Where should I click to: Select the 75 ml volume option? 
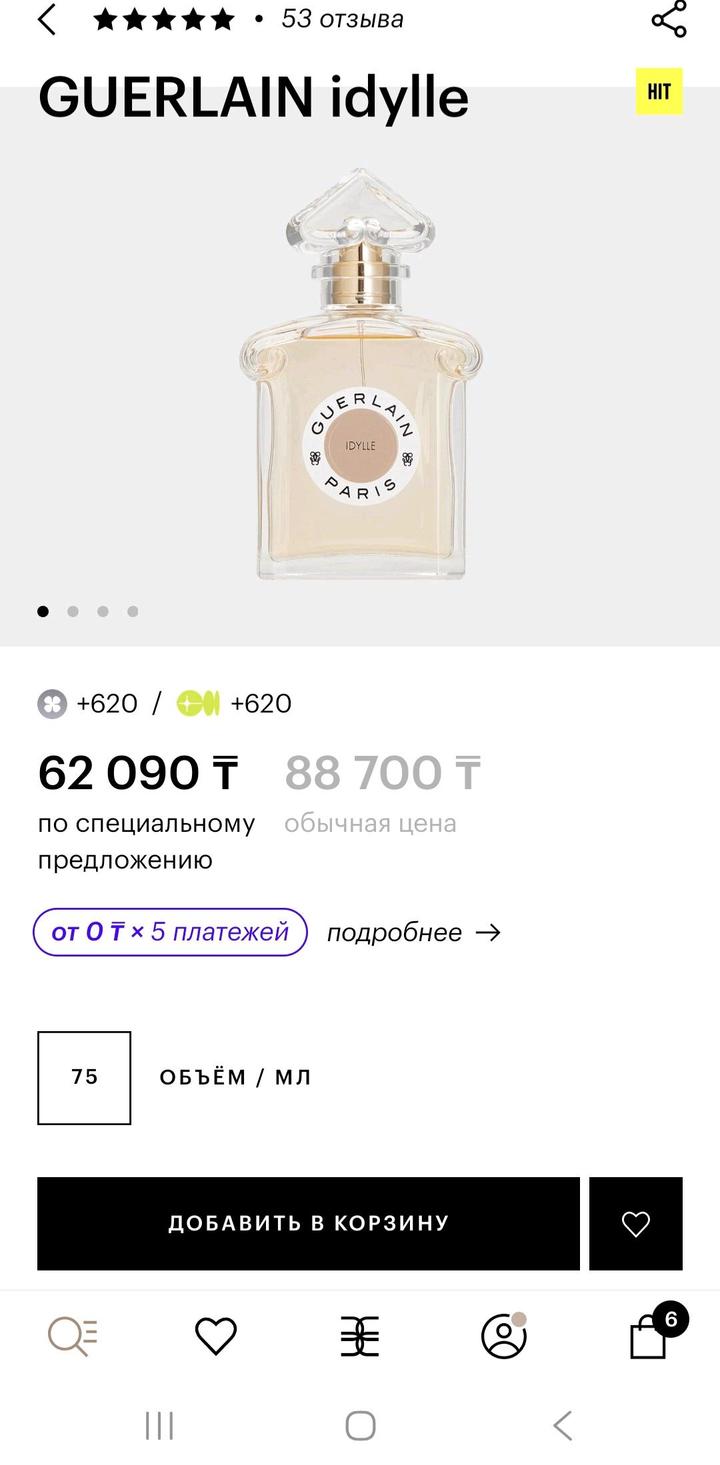84,1077
